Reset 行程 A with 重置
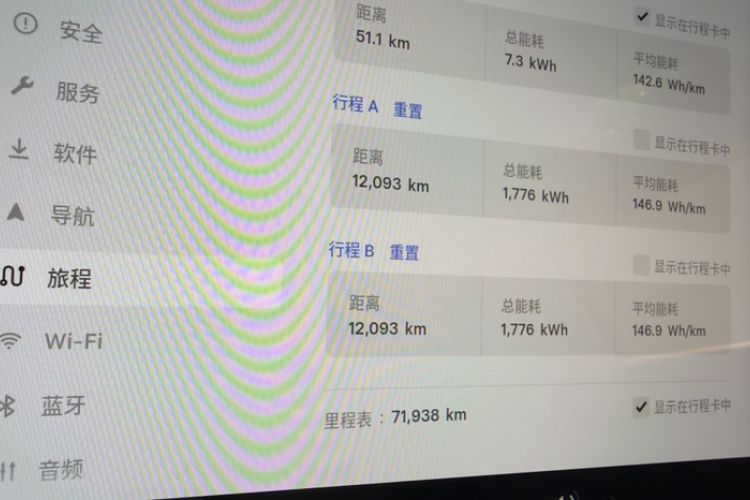Viewport: 750px width, 500px height. 407,110
